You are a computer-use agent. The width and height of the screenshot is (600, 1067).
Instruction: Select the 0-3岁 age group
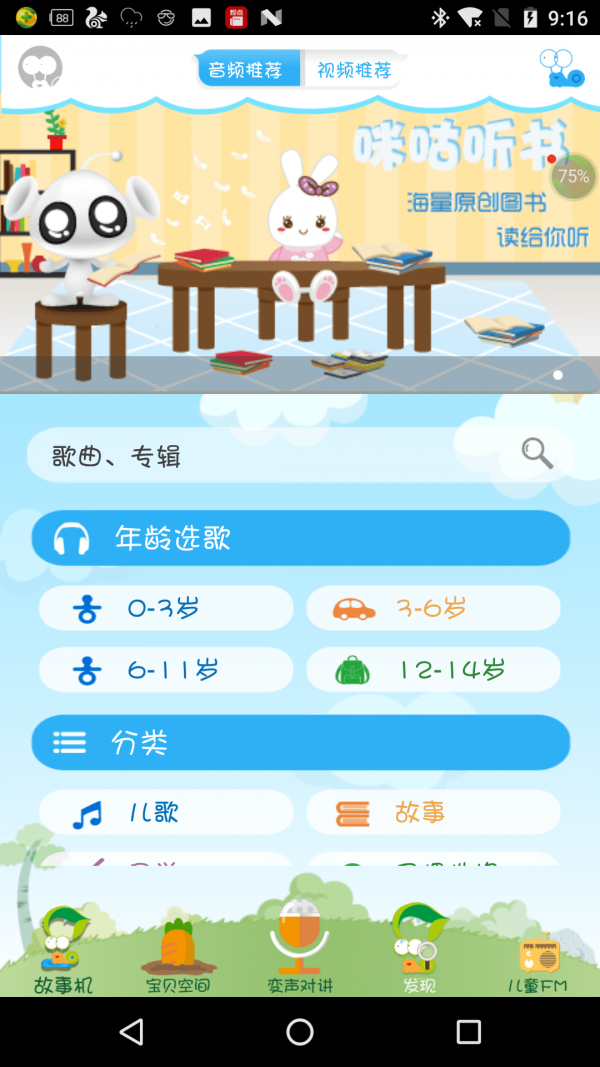click(x=166, y=608)
